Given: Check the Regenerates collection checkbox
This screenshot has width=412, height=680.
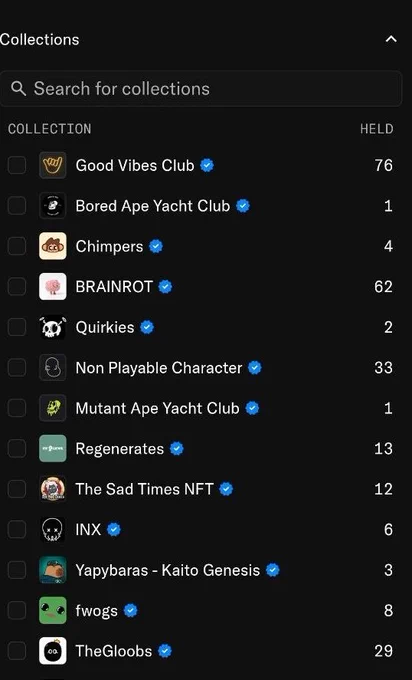Looking at the screenshot, I should coord(17,448).
